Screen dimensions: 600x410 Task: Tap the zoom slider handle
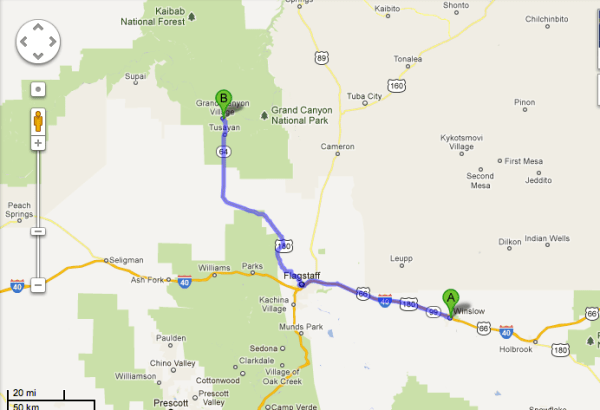38,231
